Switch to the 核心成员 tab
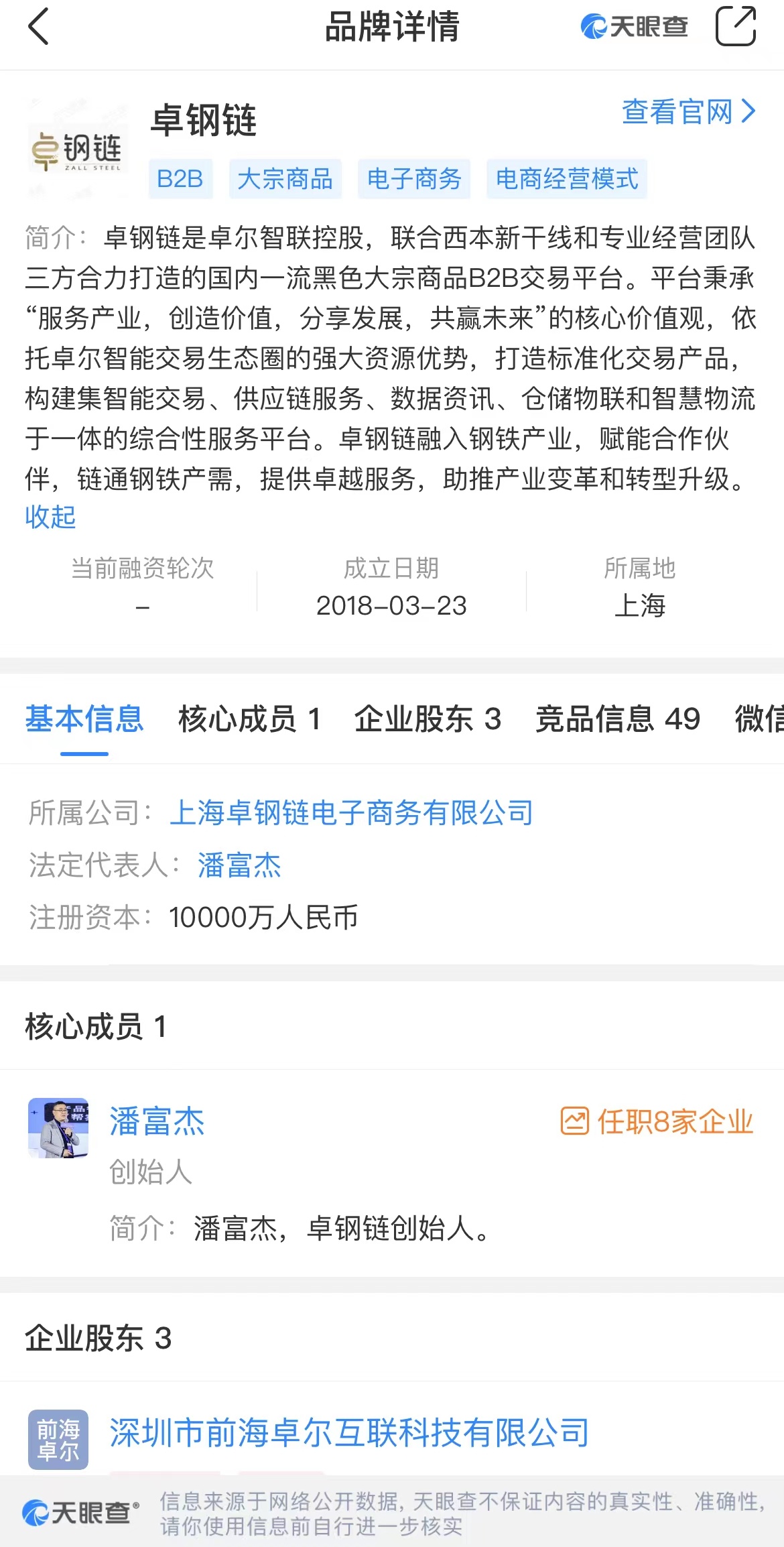Screen dimensions: 784x1547 (249, 719)
